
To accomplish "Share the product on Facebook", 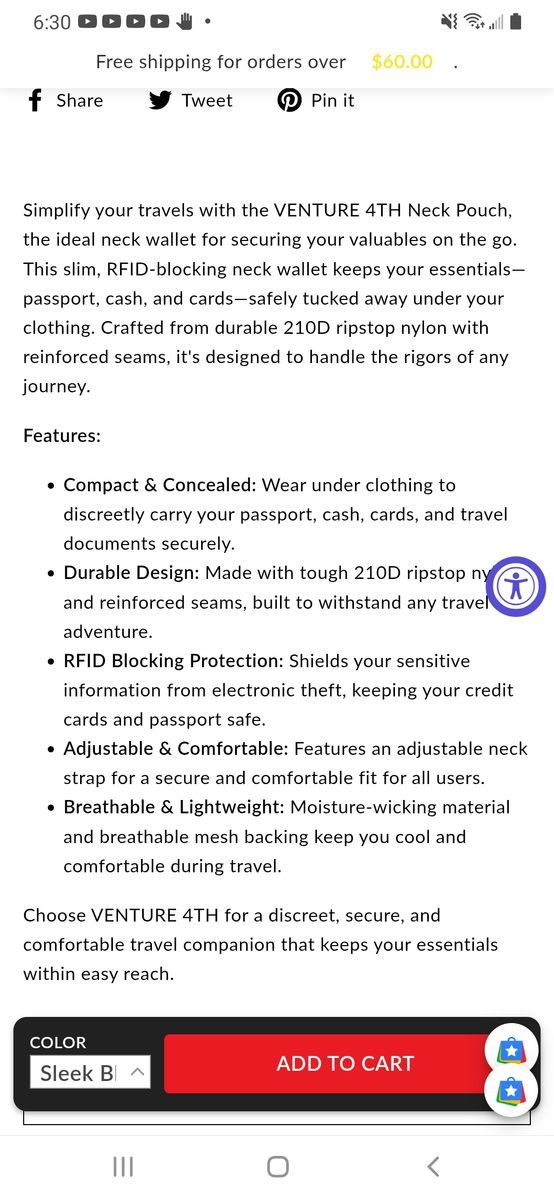I will (64, 100).
